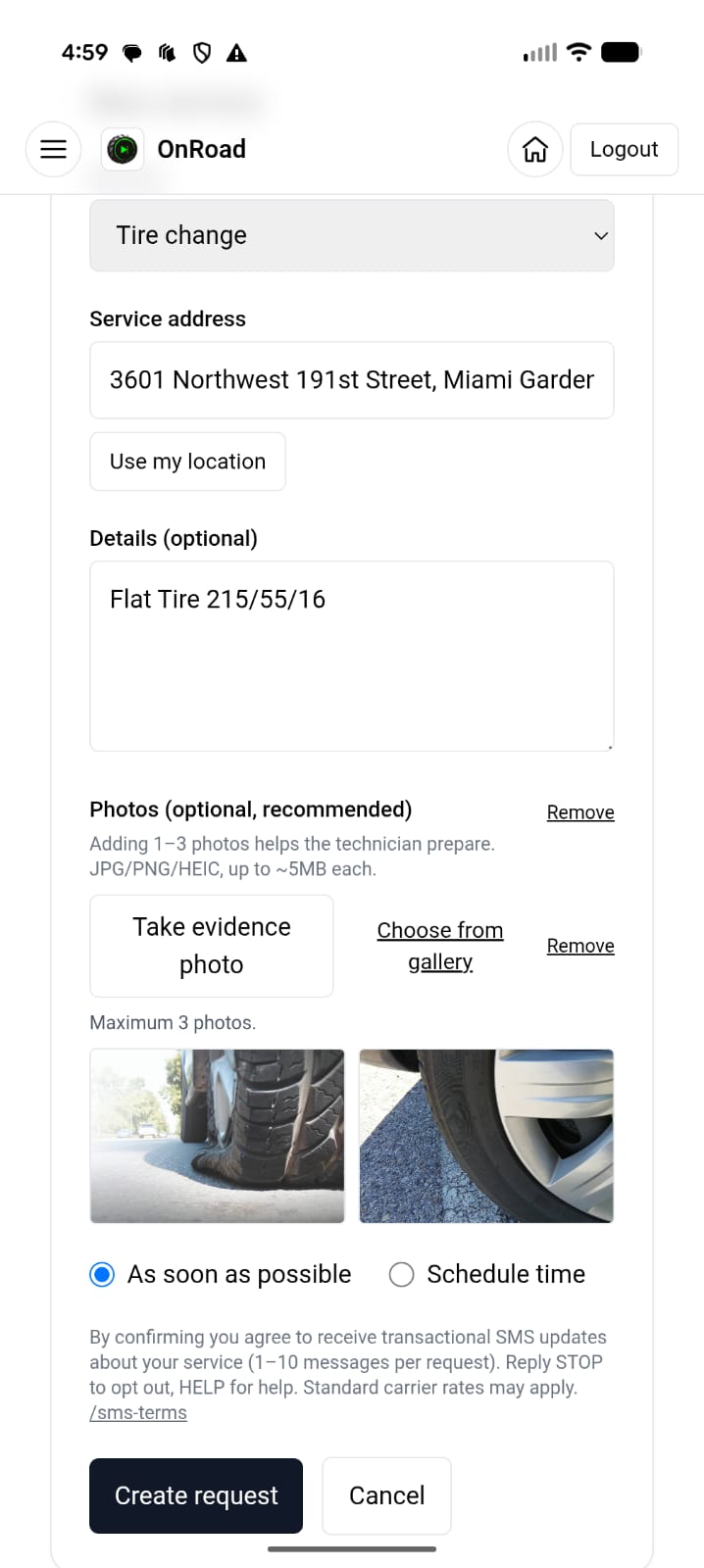Image resolution: width=704 pixels, height=1568 pixels.
Task: Open the /sms-terms link
Action: point(138,1413)
